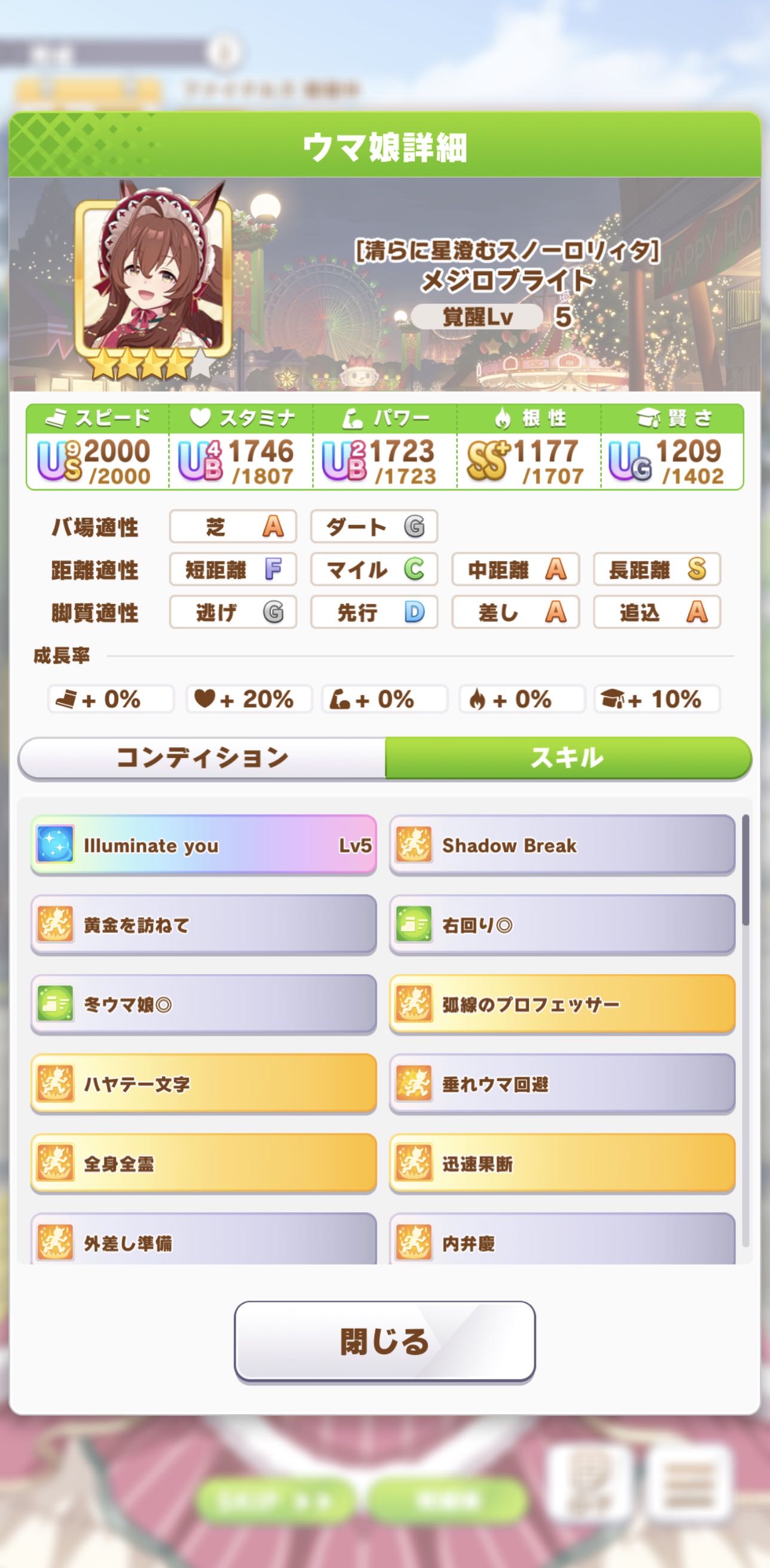Image resolution: width=770 pixels, height=1568 pixels.
Task: Close the dialog with 閉じる button
Action: [384, 1342]
